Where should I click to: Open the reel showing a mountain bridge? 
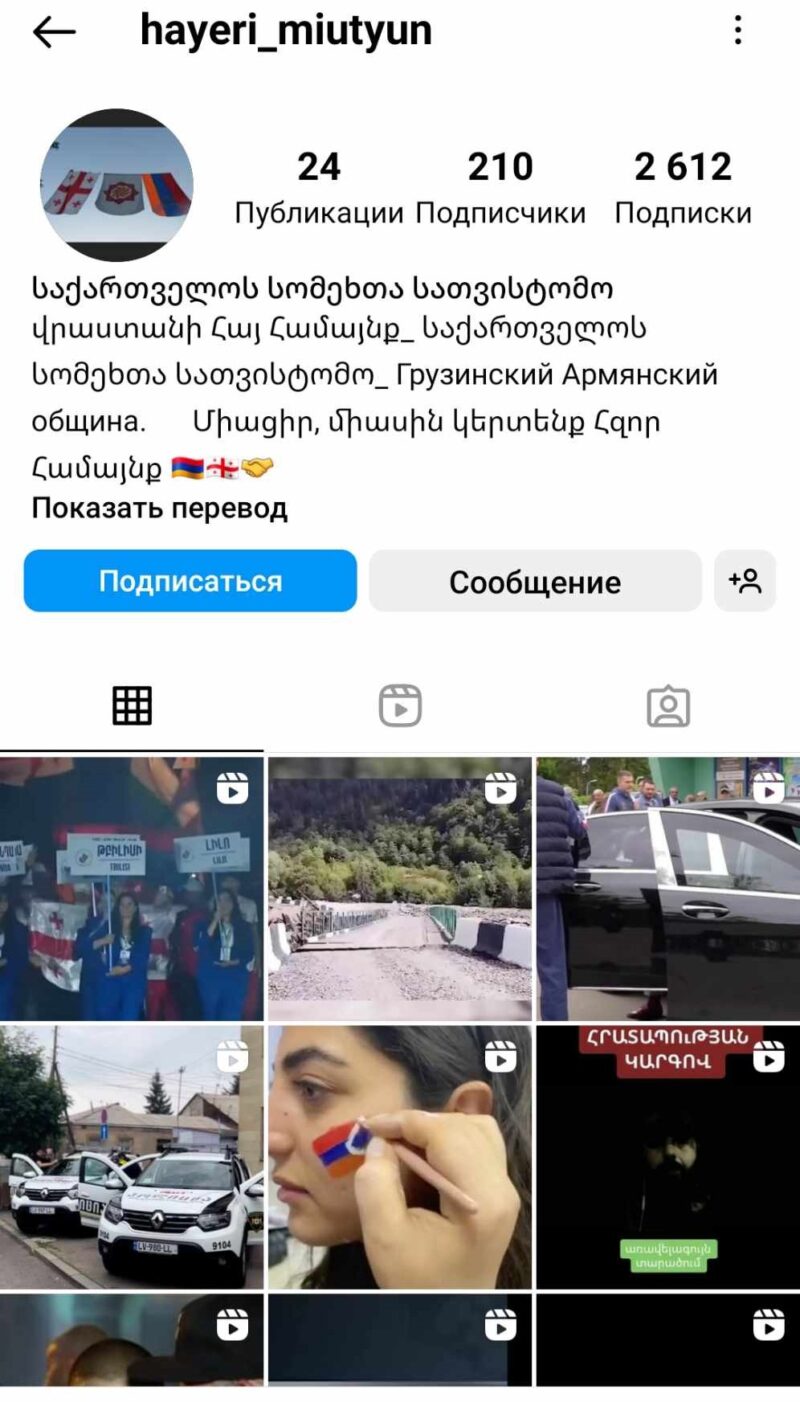click(400, 888)
